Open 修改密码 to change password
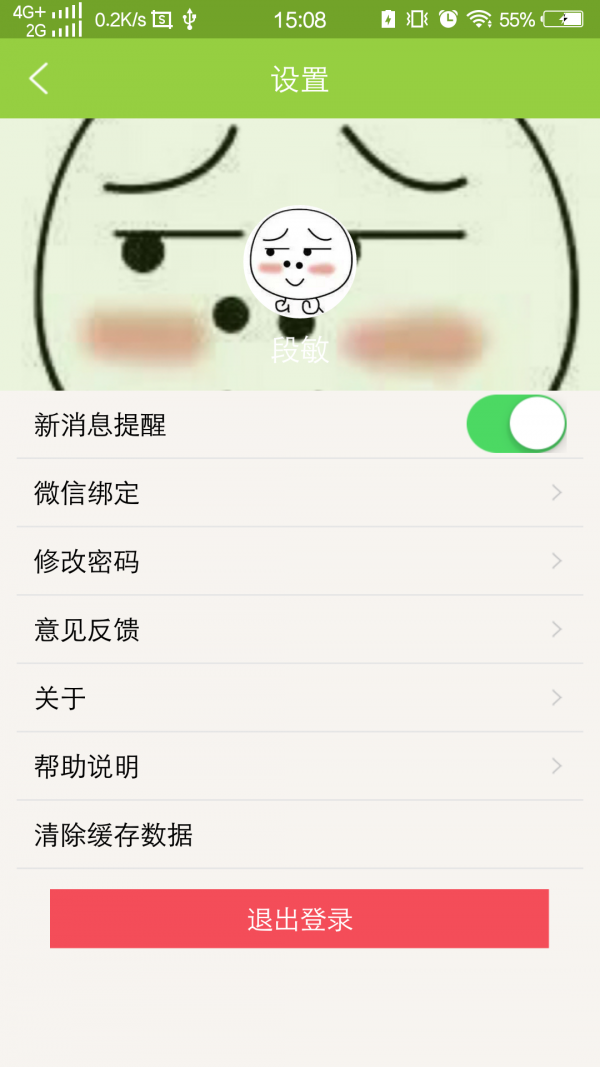 click(298, 561)
